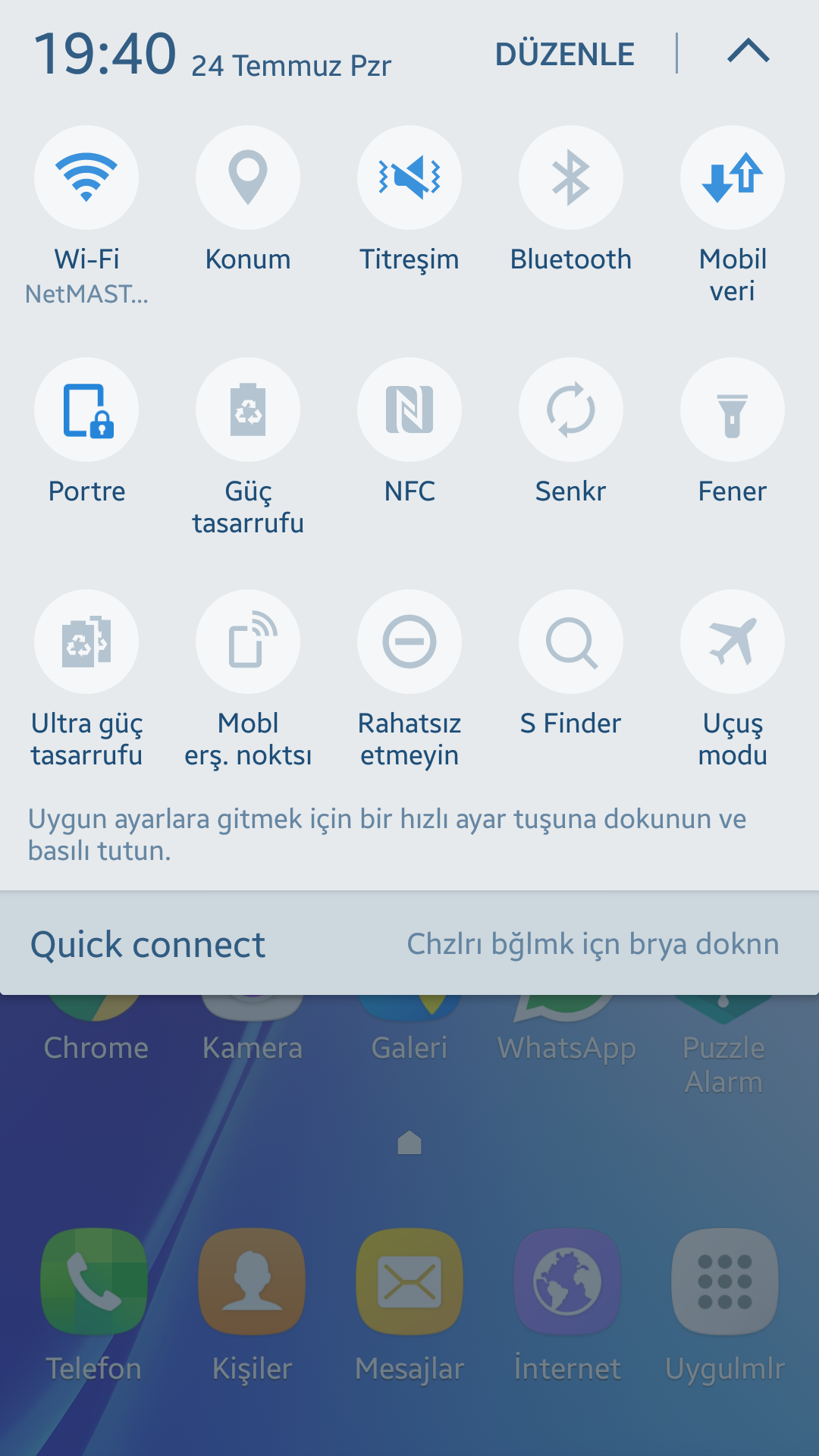Activate Rahatsız etmeyin mode

[x=409, y=641]
